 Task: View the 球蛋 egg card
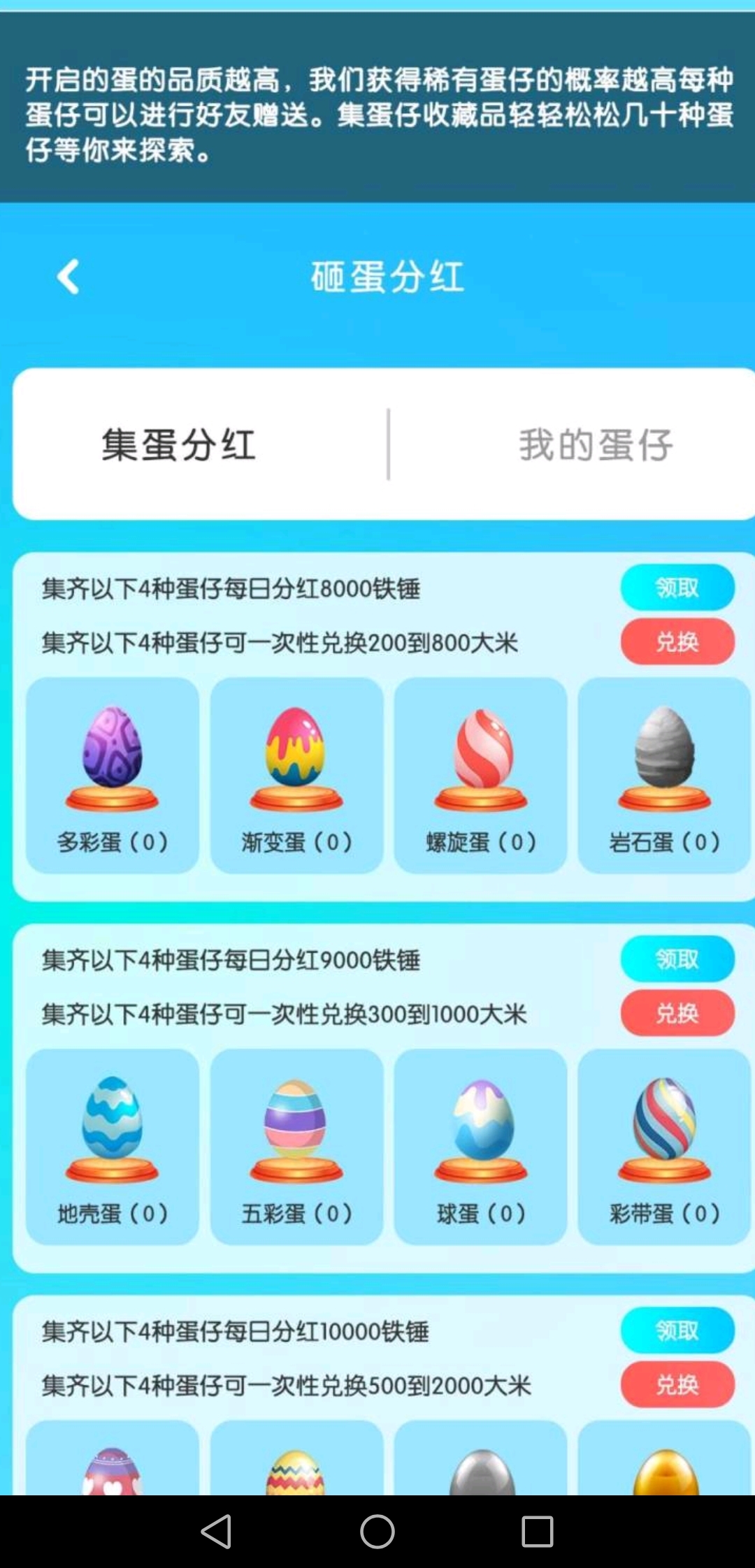[480, 1147]
